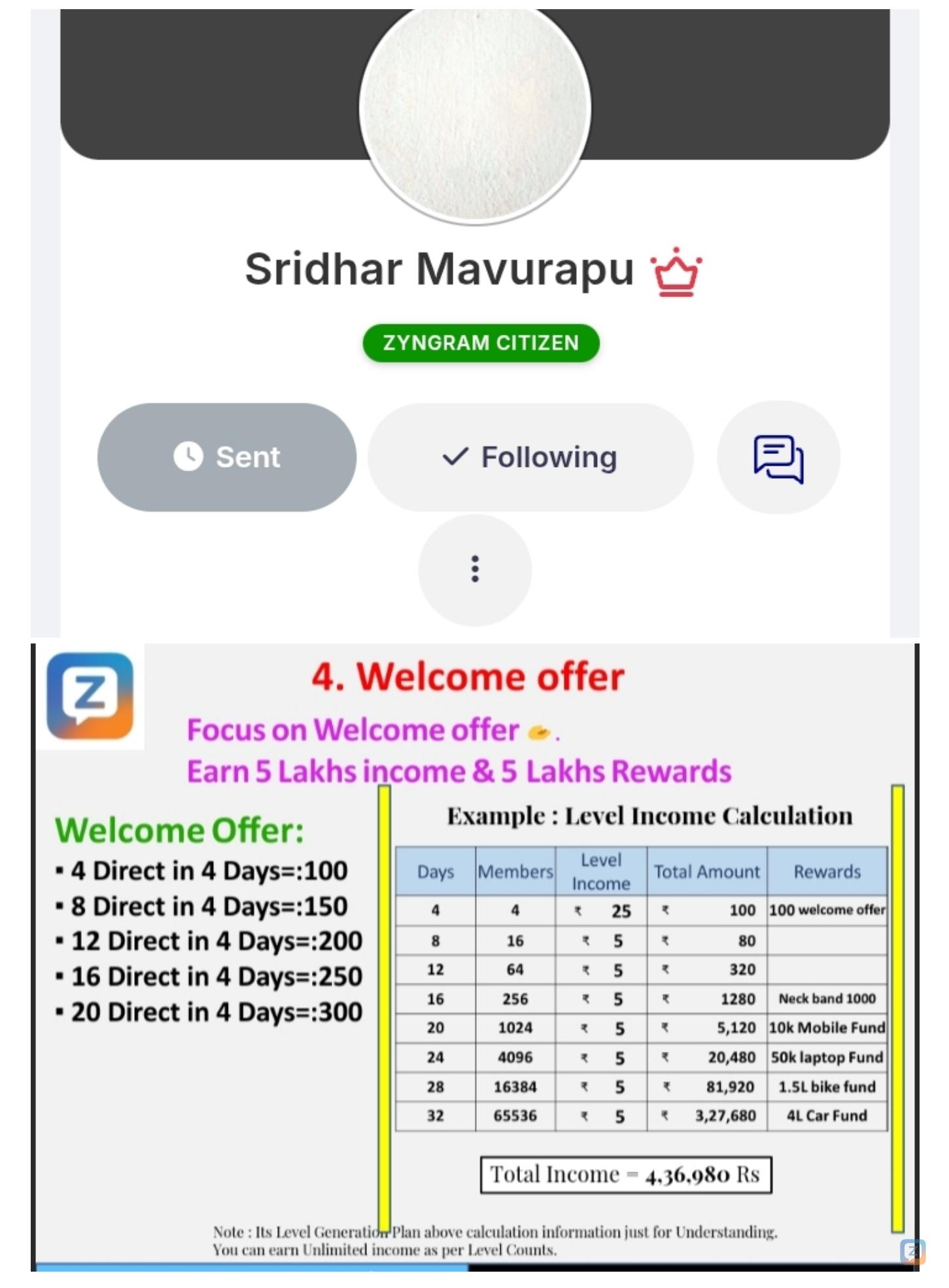Tap the Sent request button
The image size is (949, 1288).
[226, 457]
